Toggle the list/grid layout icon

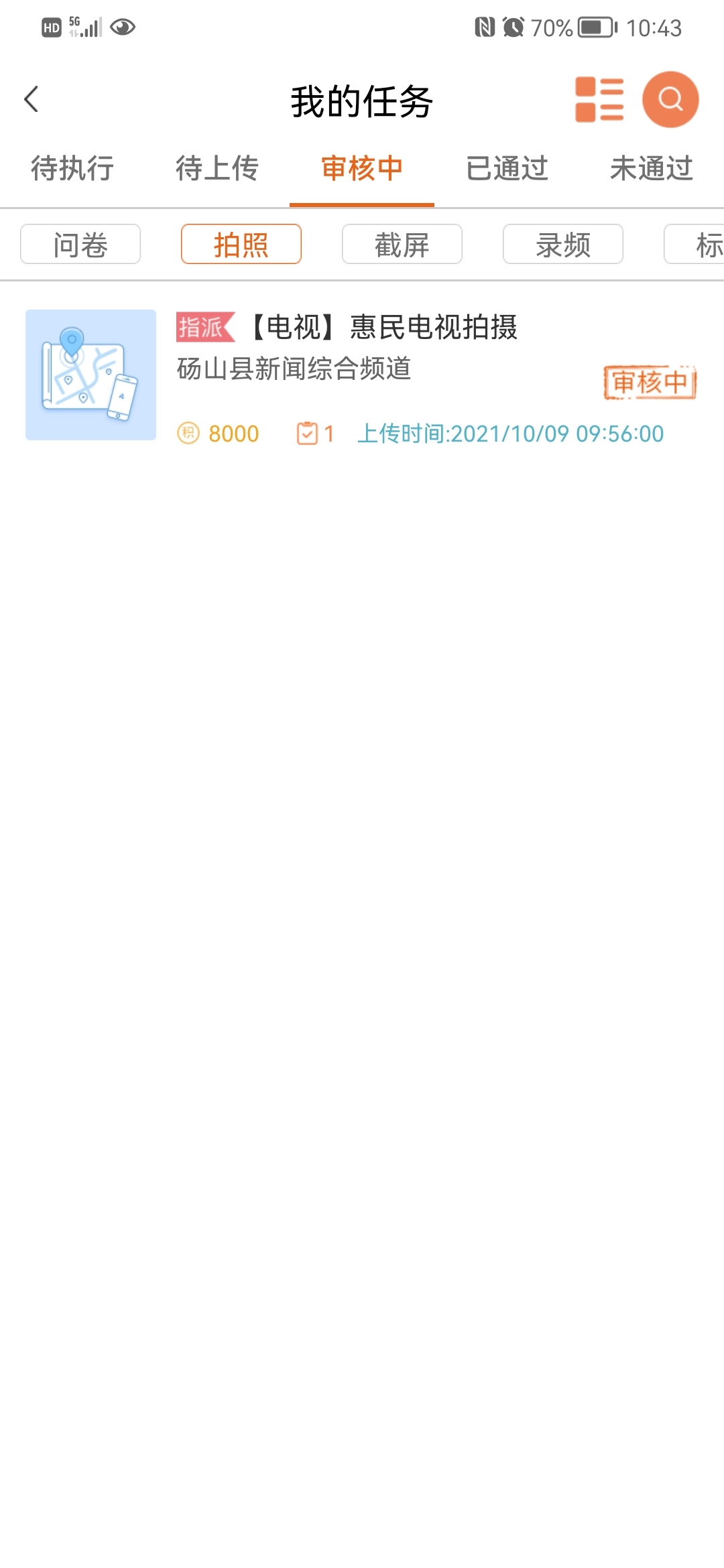599,100
